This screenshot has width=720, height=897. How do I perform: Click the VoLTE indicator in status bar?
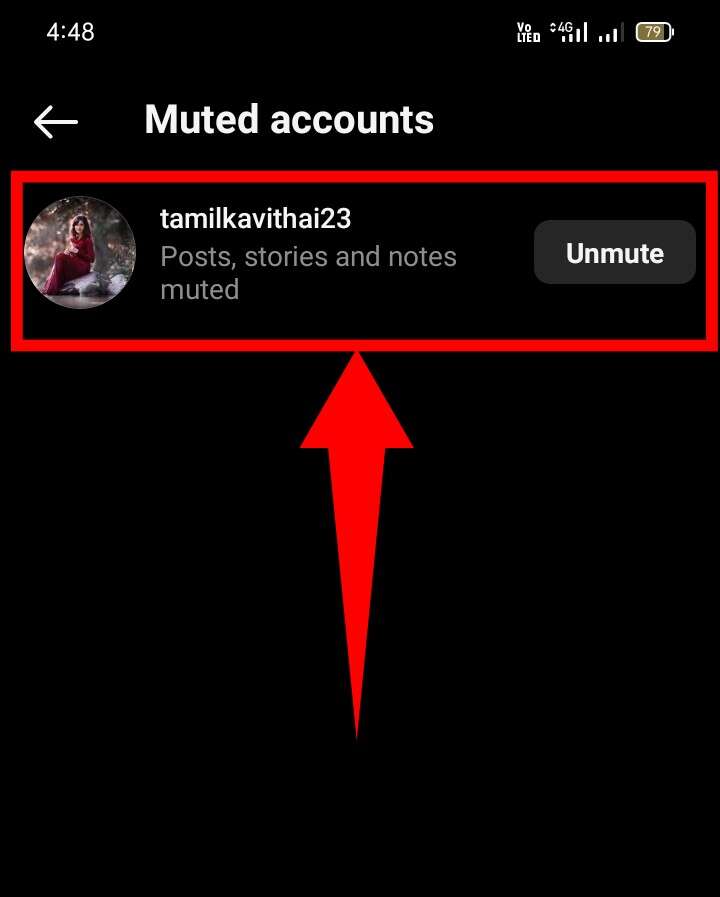point(527,32)
